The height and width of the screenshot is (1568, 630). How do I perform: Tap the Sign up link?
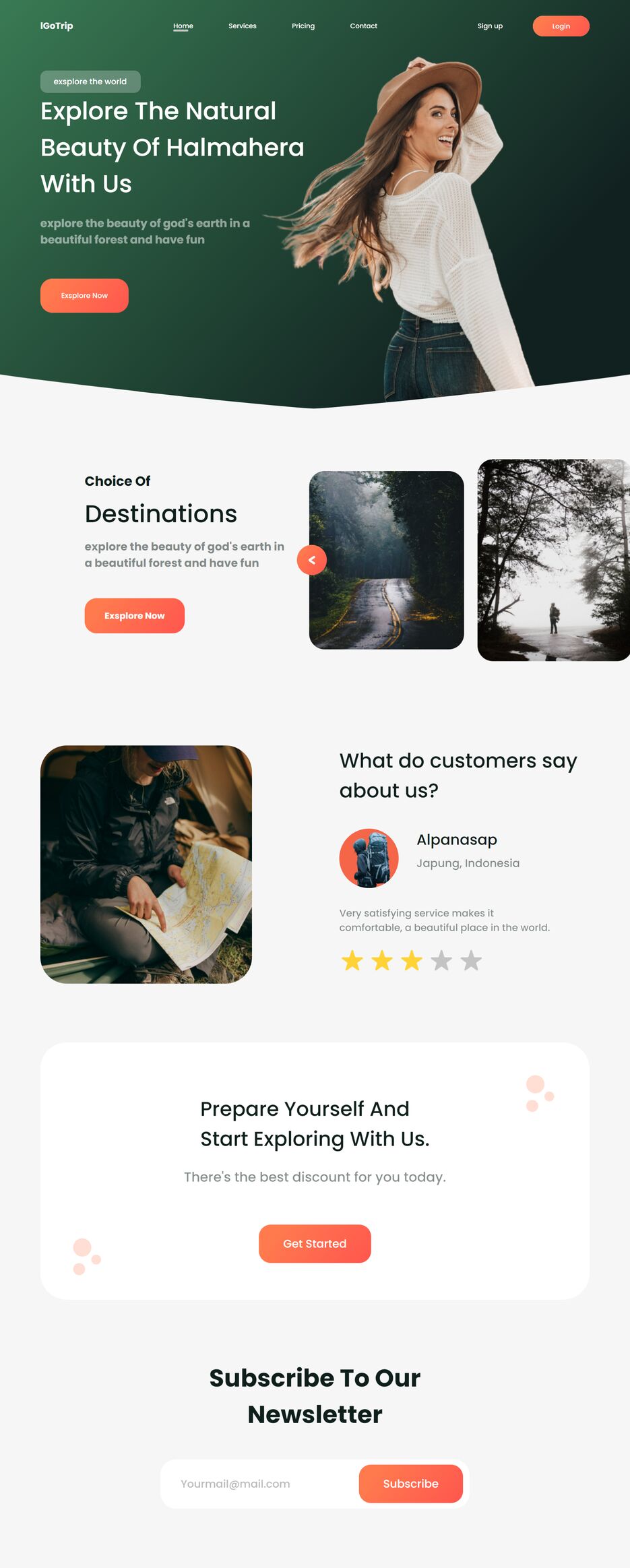490,26
